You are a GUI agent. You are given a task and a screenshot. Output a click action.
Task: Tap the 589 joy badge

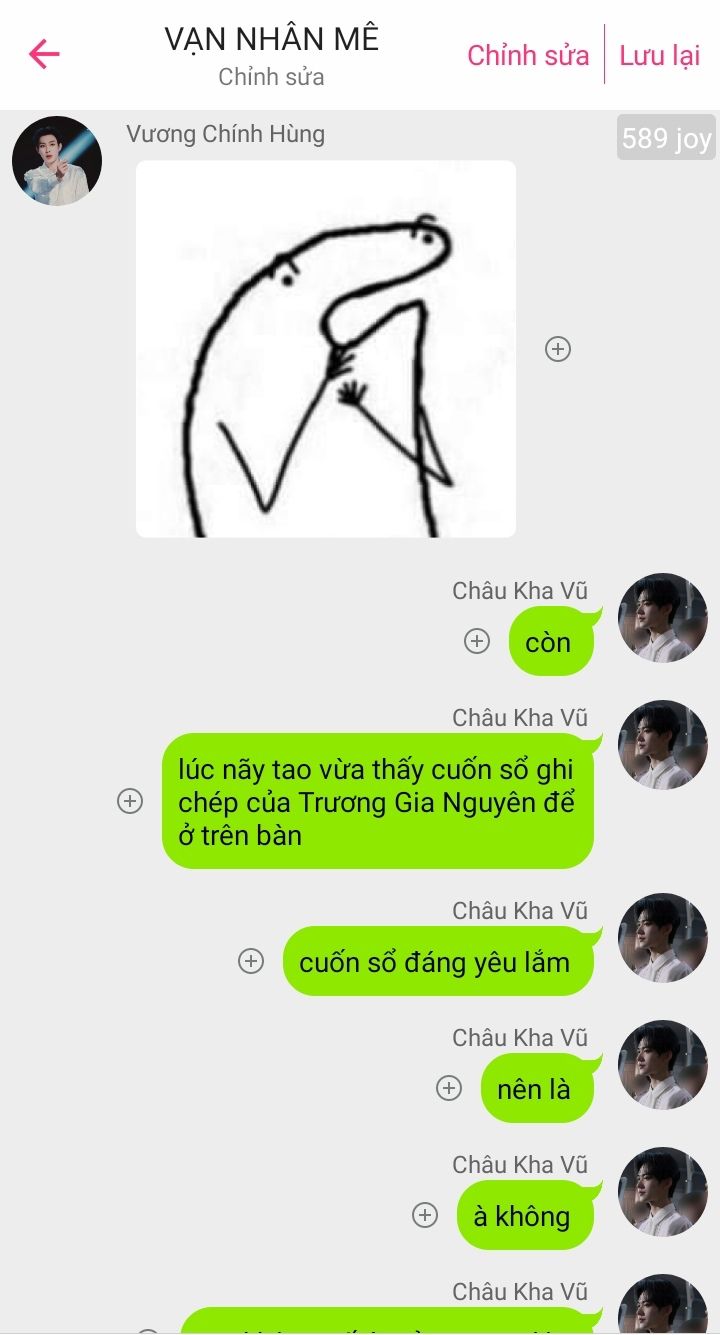click(666, 138)
